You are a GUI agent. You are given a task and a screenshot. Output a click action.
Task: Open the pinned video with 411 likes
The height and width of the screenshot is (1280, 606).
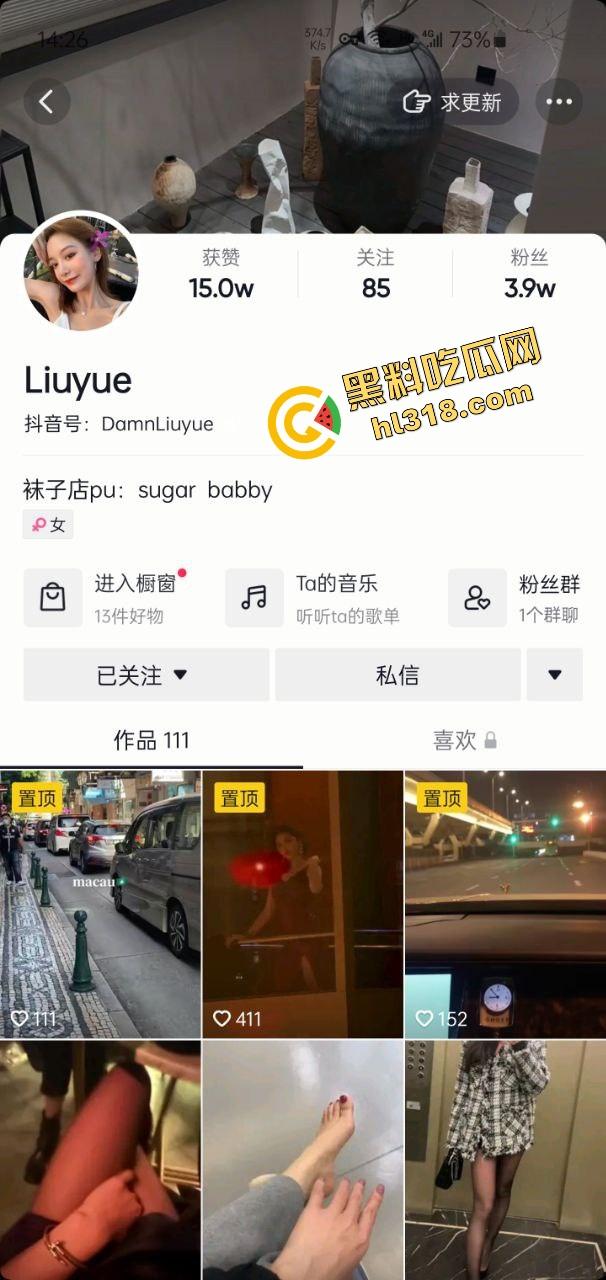coord(302,904)
